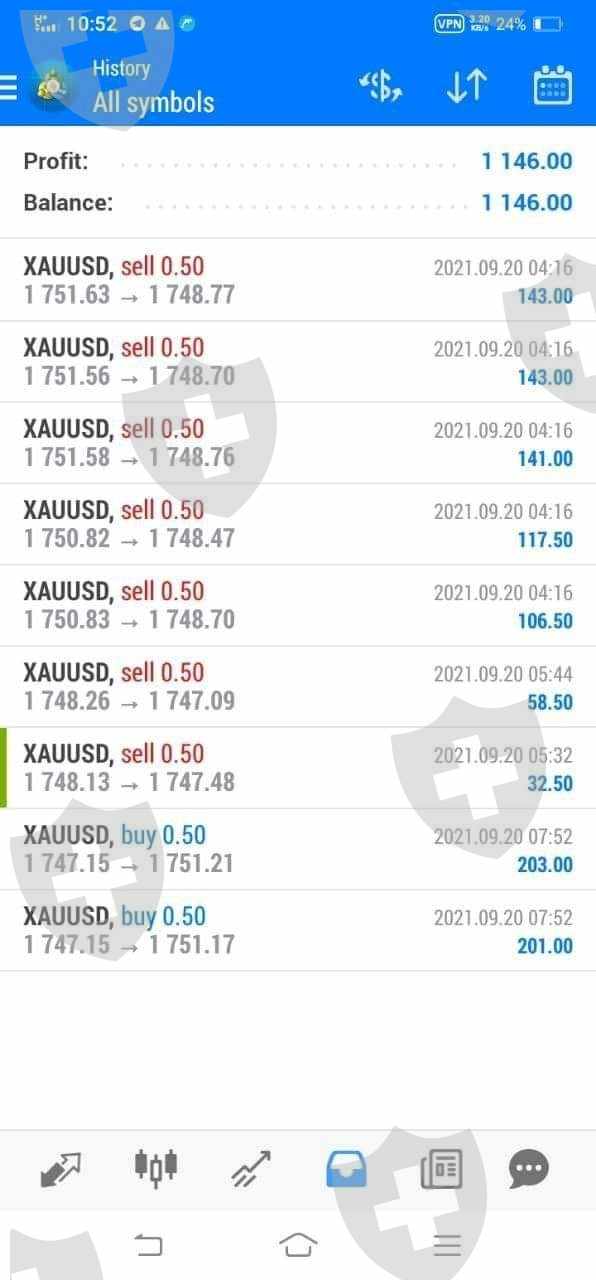Open the sell trade opened at 1 751.56

tap(298, 362)
